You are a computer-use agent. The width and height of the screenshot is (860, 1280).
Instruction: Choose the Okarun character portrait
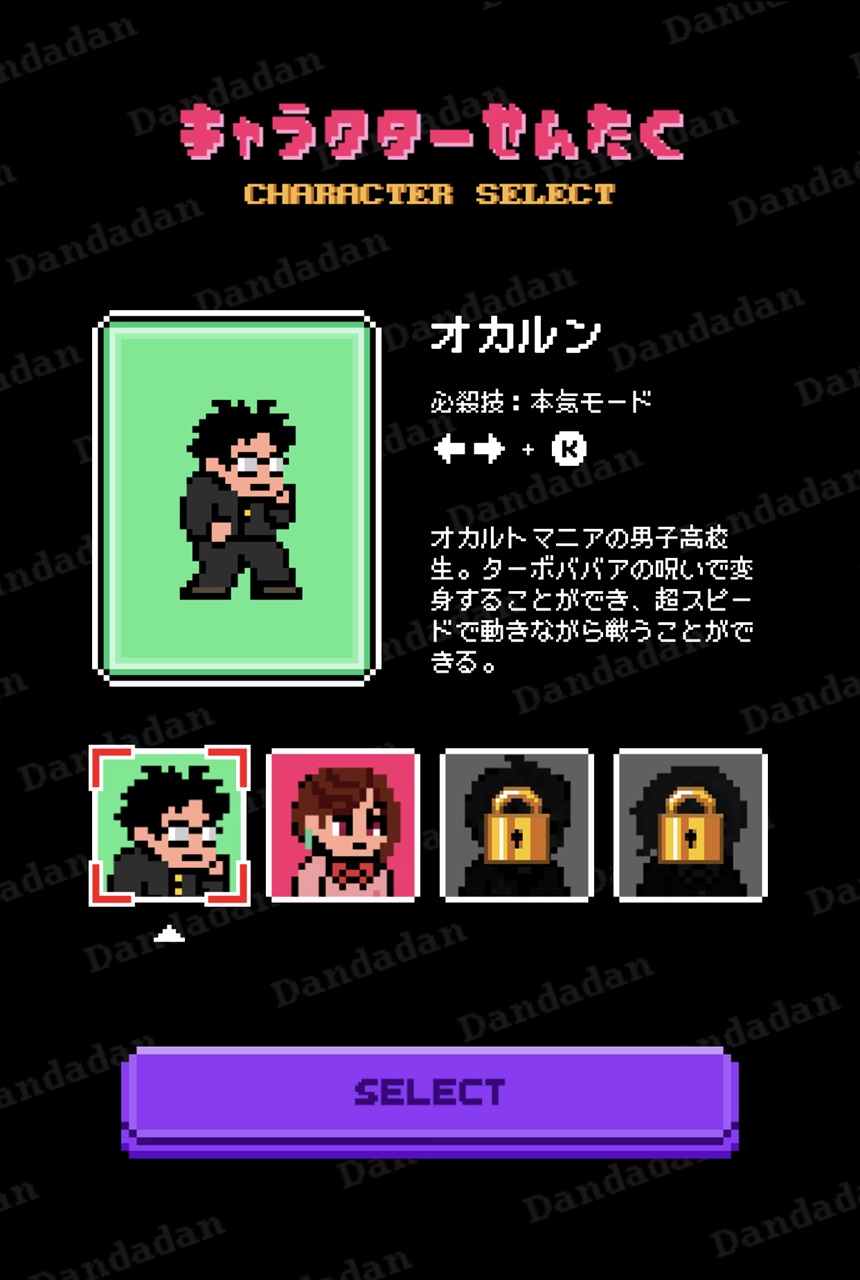pyautogui.click(x=169, y=825)
